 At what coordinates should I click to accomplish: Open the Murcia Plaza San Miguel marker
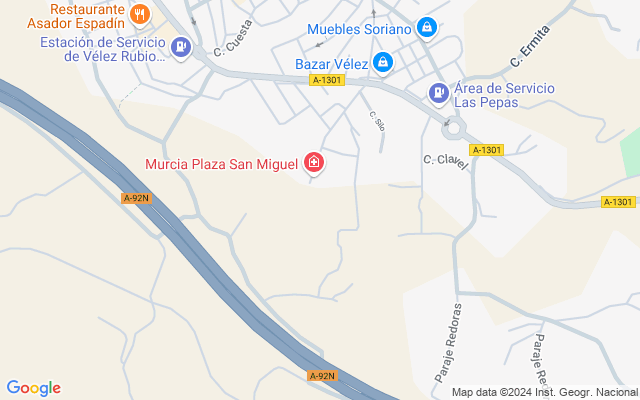(314, 163)
